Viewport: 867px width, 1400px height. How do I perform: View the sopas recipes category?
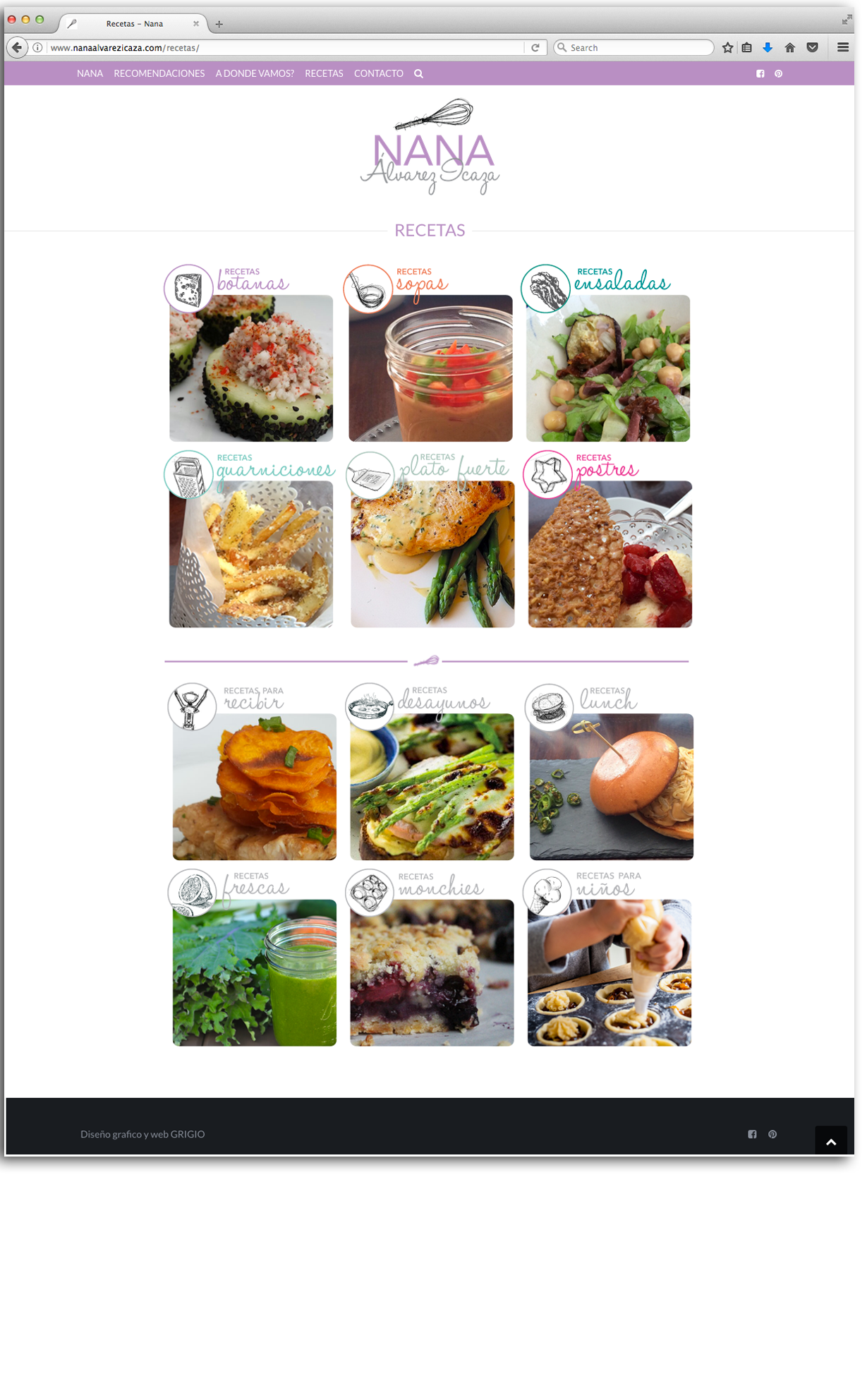[x=430, y=368]
